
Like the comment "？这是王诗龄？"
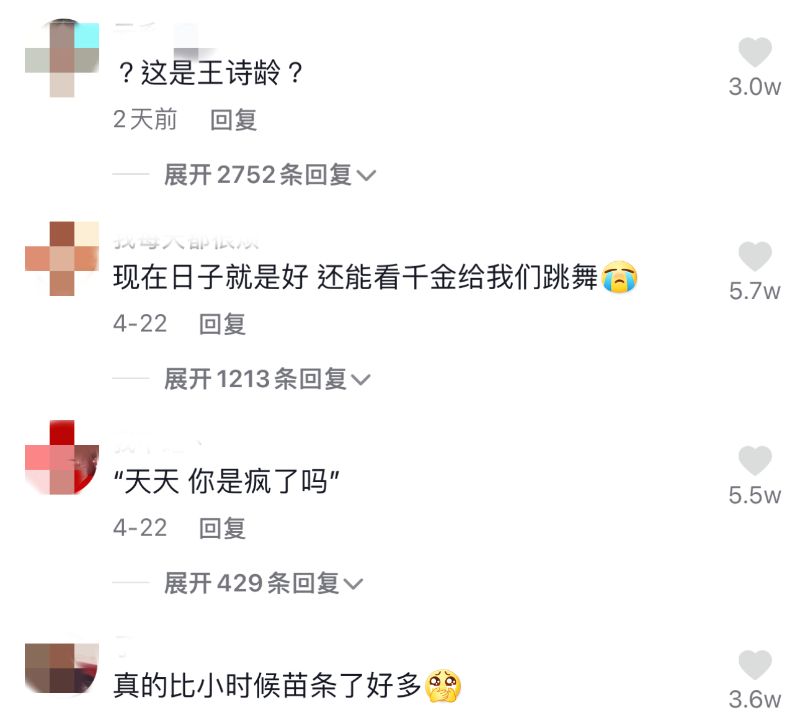point(755,53)
